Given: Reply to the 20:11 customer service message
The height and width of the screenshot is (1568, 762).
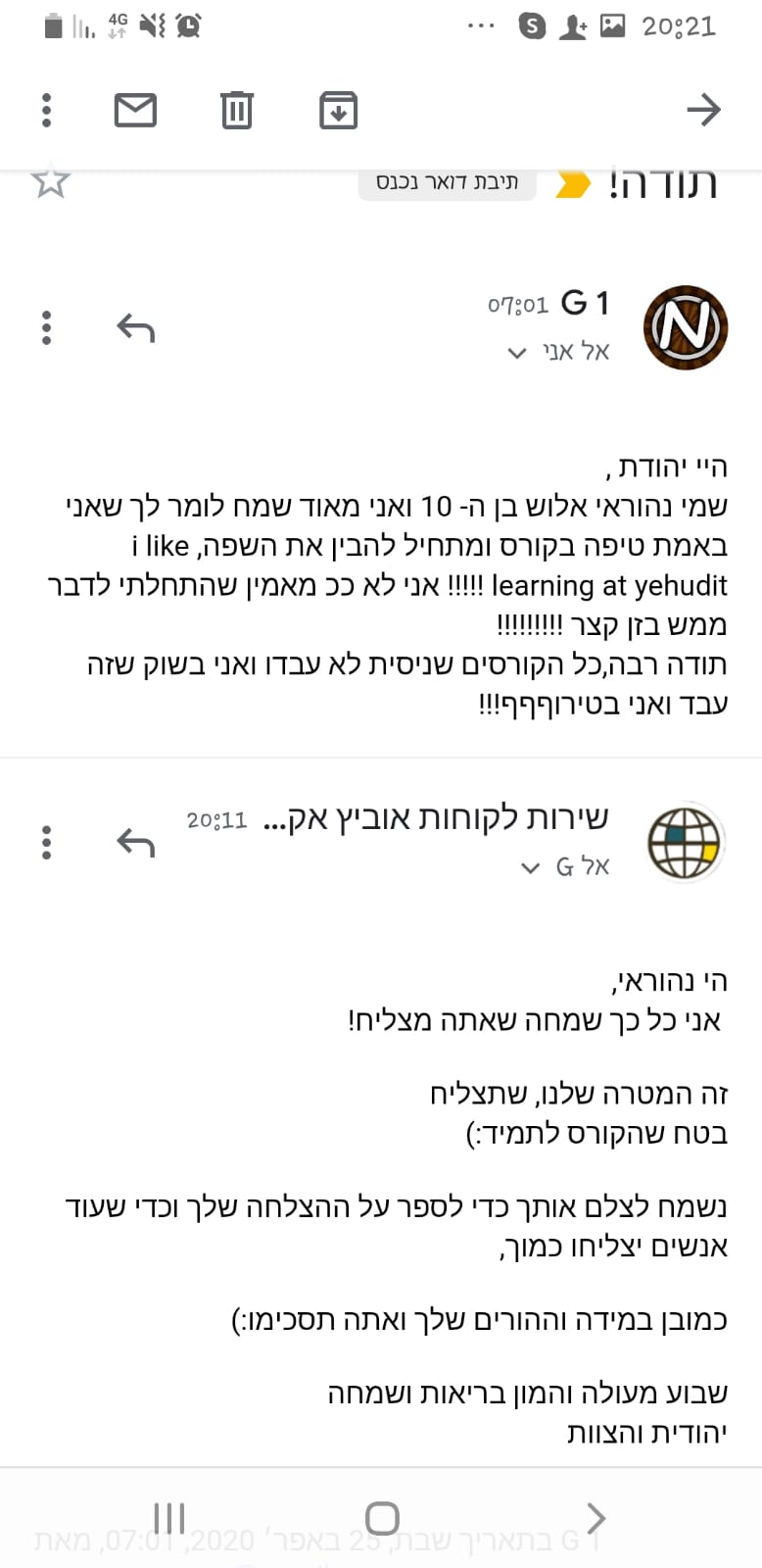Looking at the screenshot, I should tap(135, 842).
